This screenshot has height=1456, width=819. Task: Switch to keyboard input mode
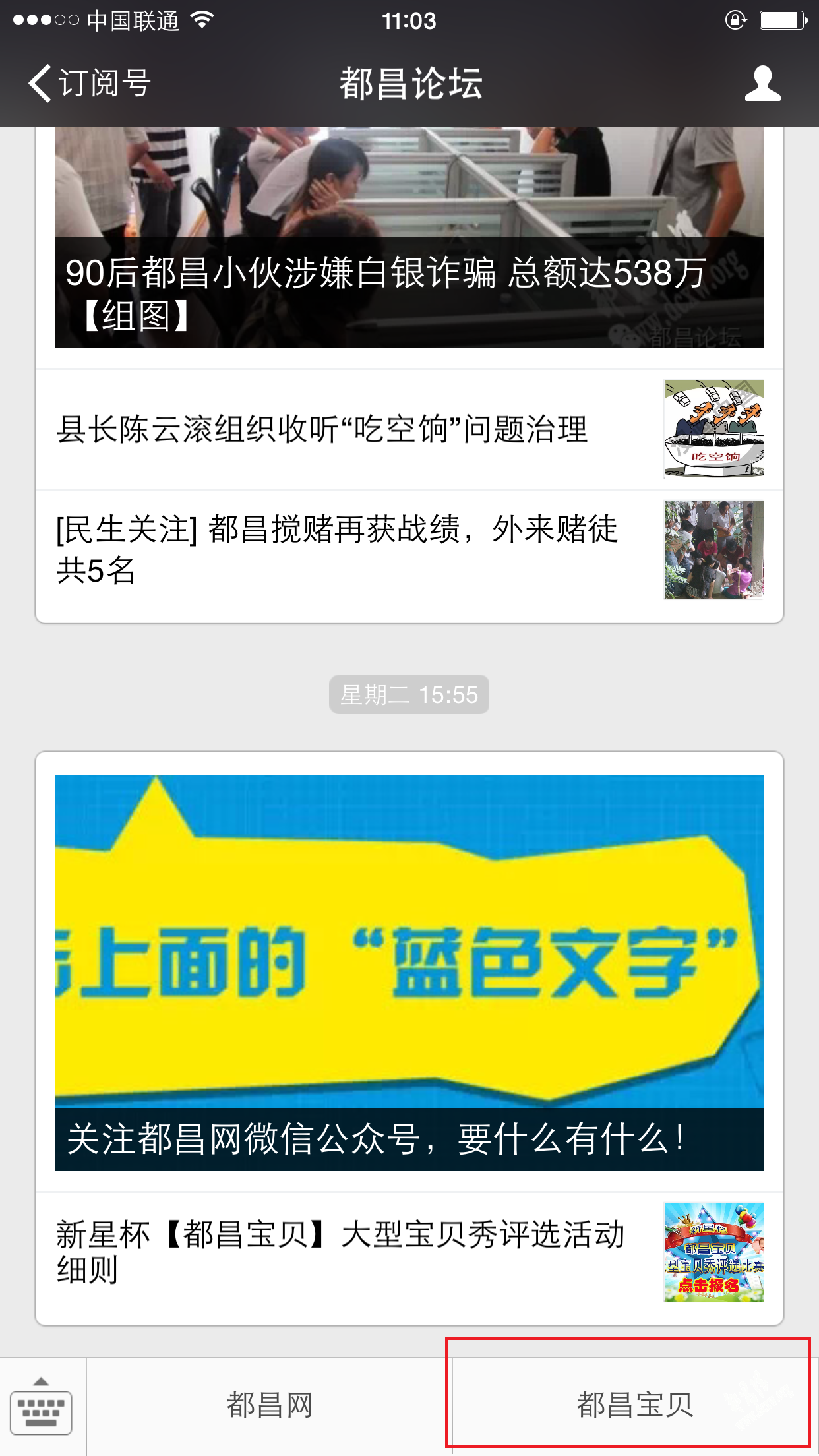point(42,1406)
